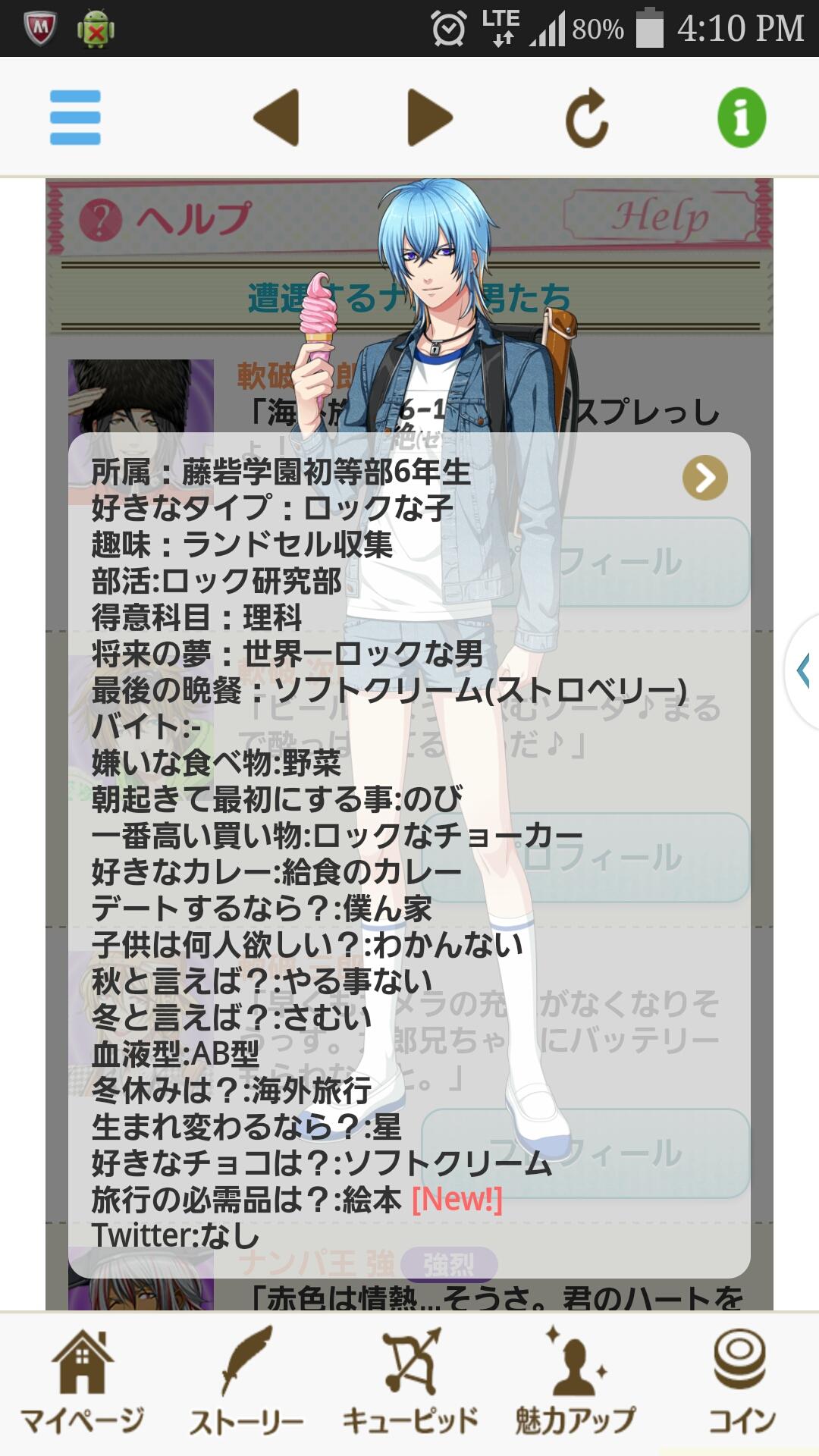Screen dimensions: 819x1456
Task: Expand the side panel arrow handle
Action: pos(804,671)
